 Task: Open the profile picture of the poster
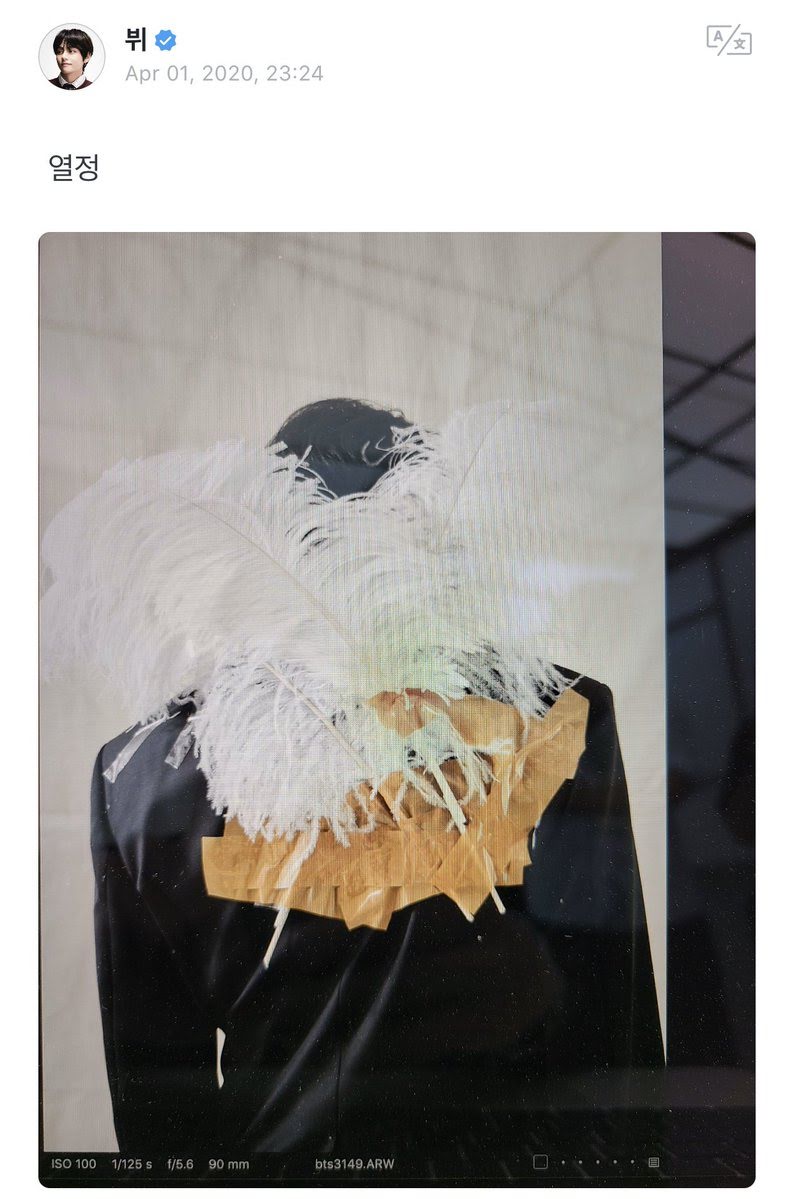72,56
